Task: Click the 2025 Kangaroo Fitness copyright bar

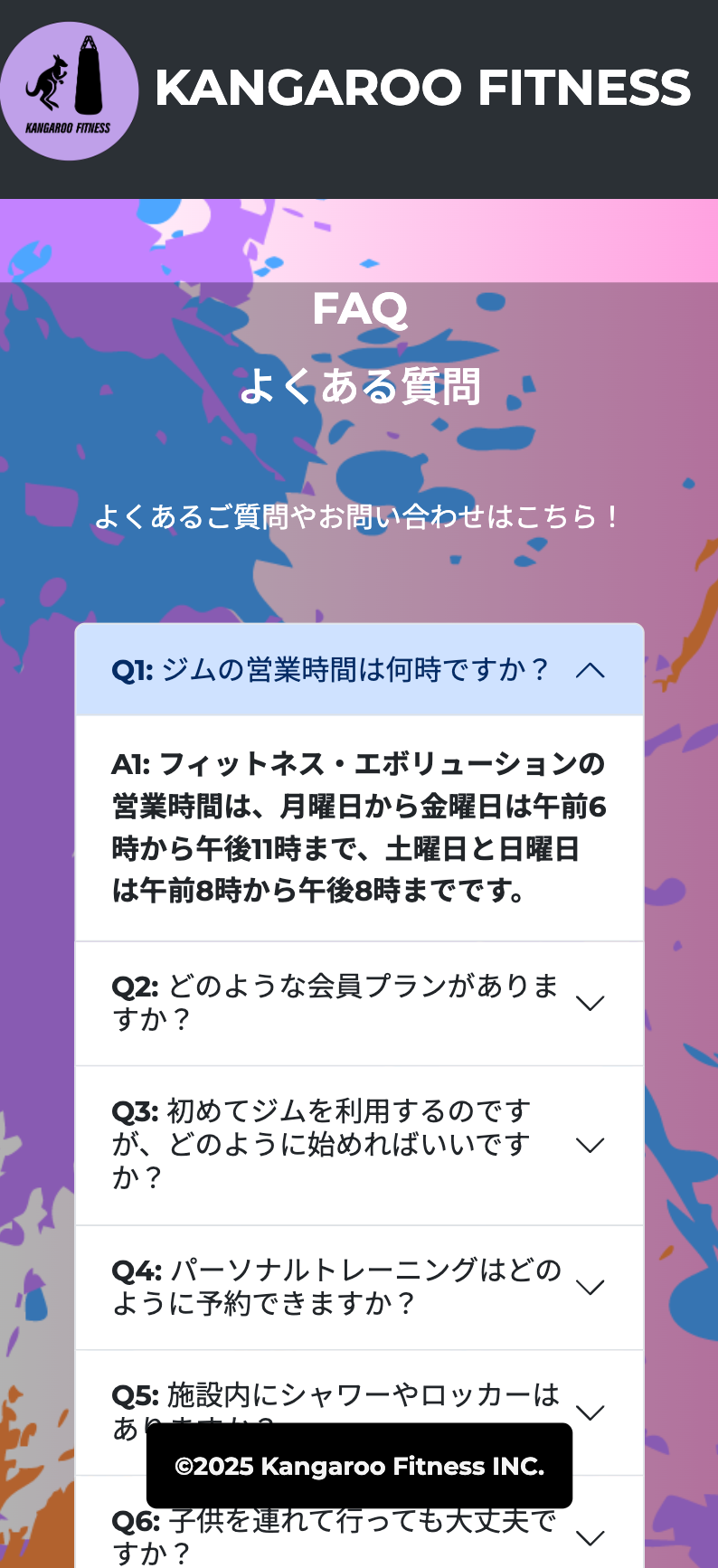Action: pyautogui.click(x=359, y=1466)
